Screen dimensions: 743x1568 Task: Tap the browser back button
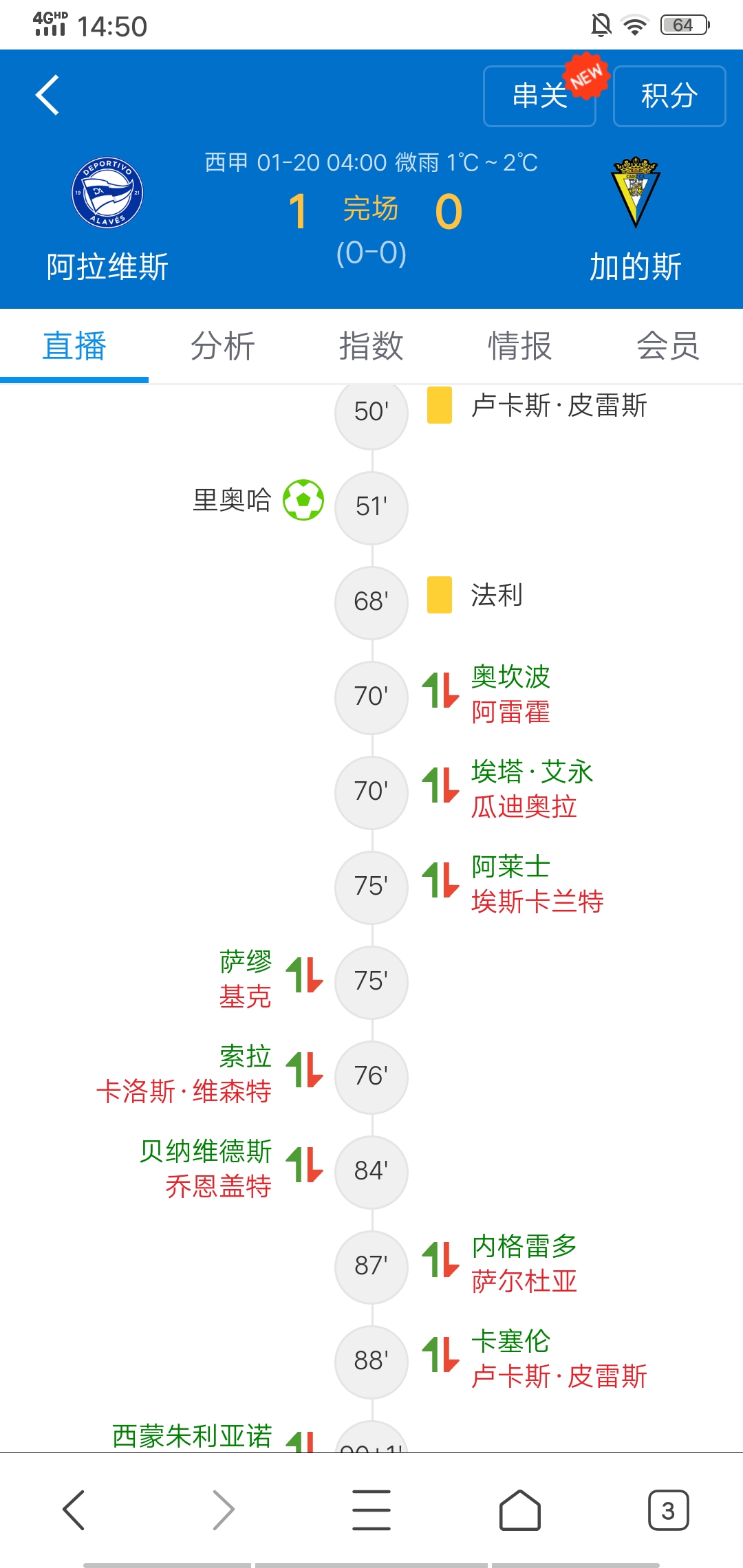(x=74, y=1510)
